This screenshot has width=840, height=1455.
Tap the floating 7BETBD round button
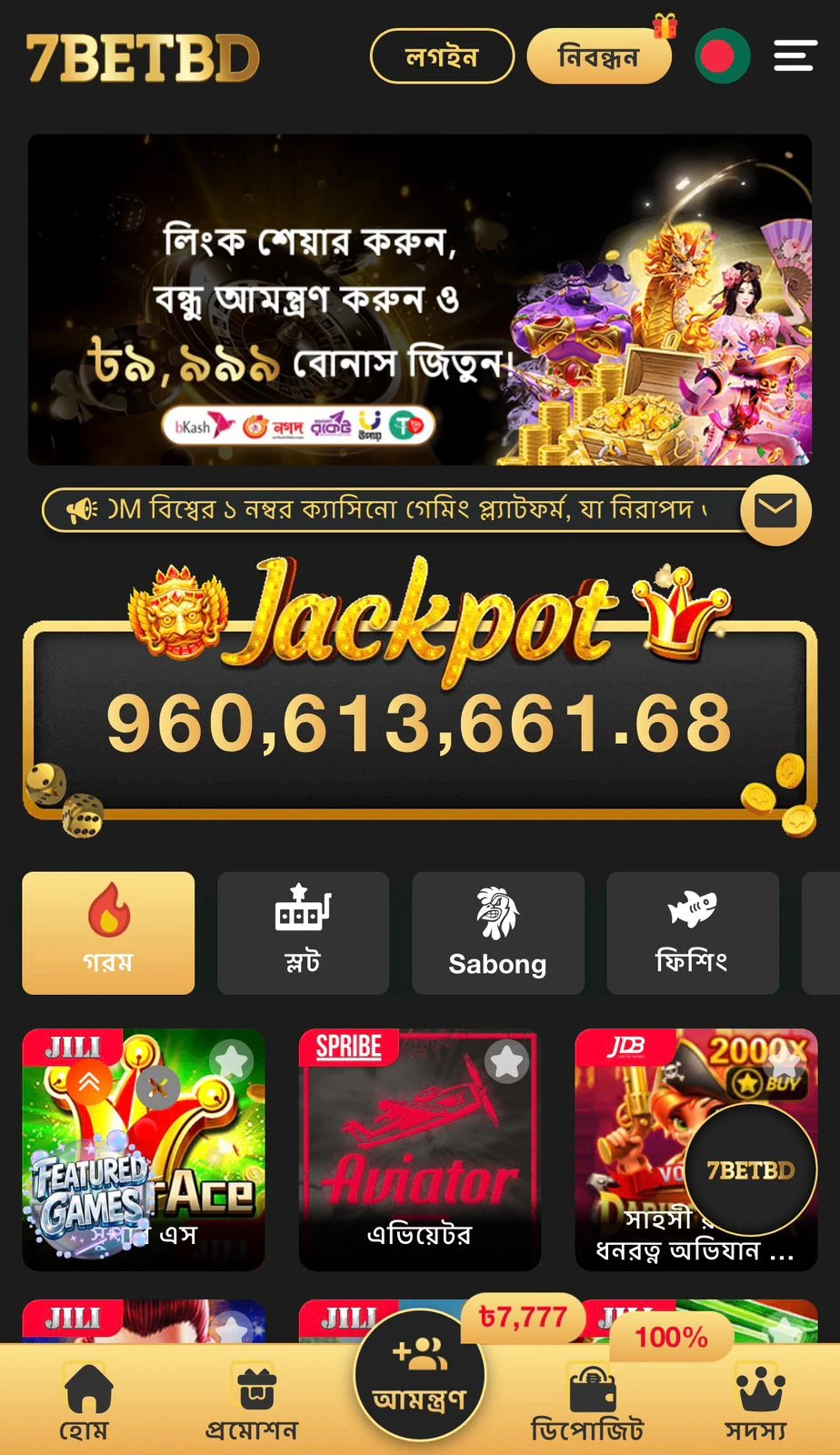[750, 1170]
